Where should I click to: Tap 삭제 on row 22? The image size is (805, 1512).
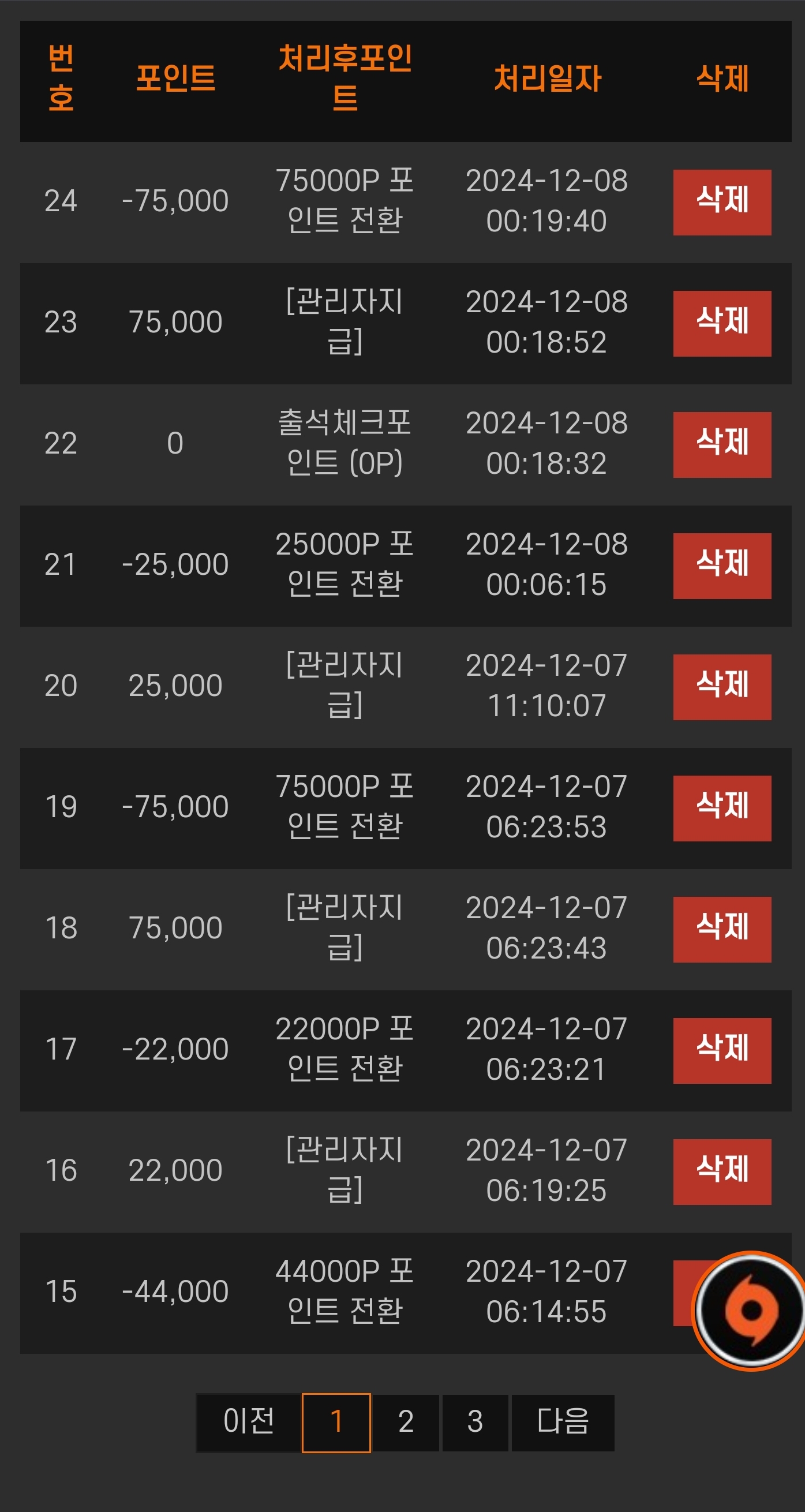[x=722, y=445]
